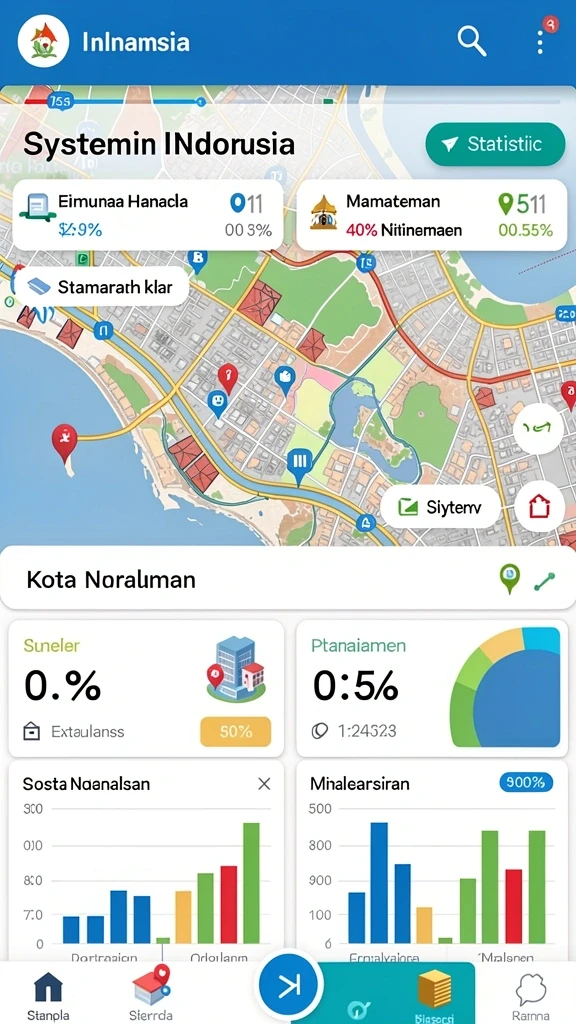Tap the Statistiic button
576x1024 pixels.
495,144
